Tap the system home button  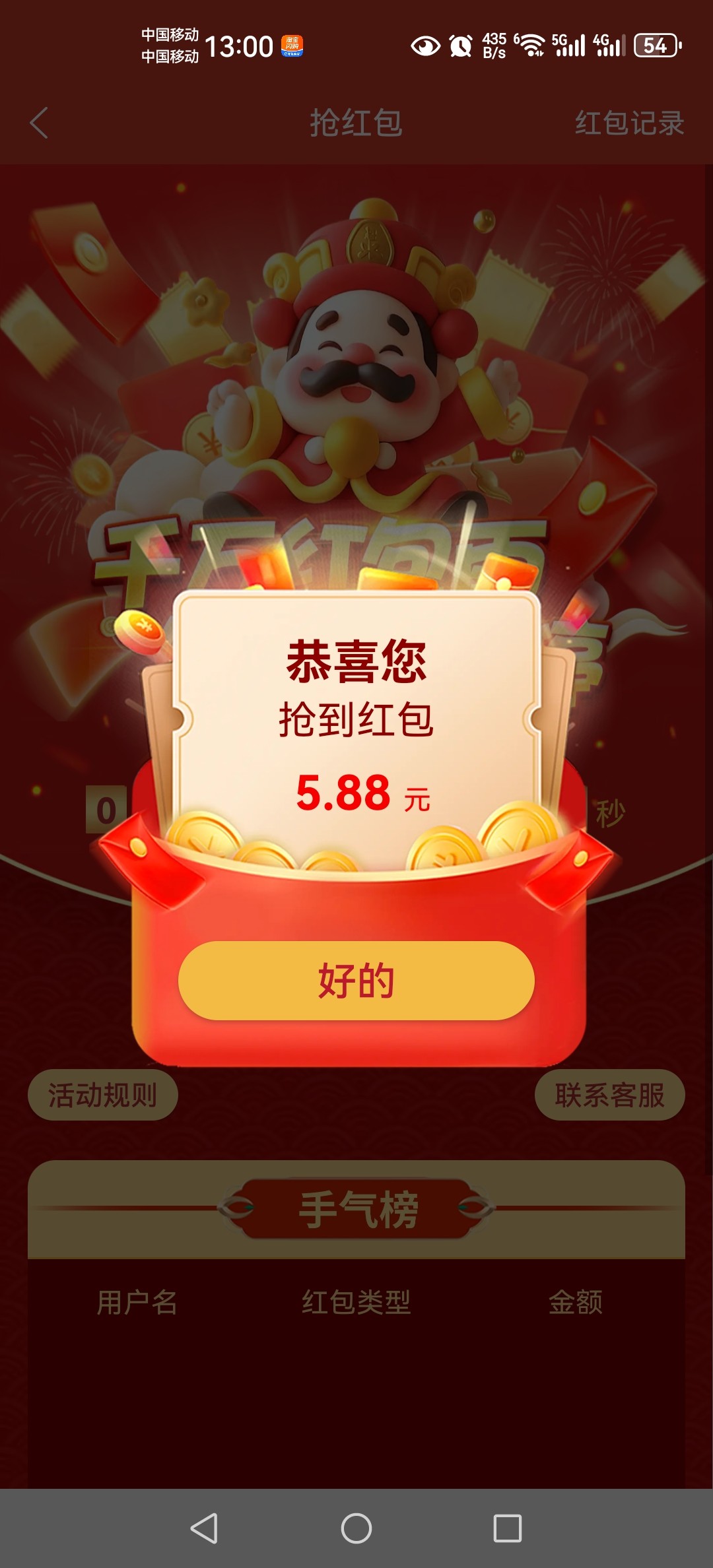(x=356, y=1528)
